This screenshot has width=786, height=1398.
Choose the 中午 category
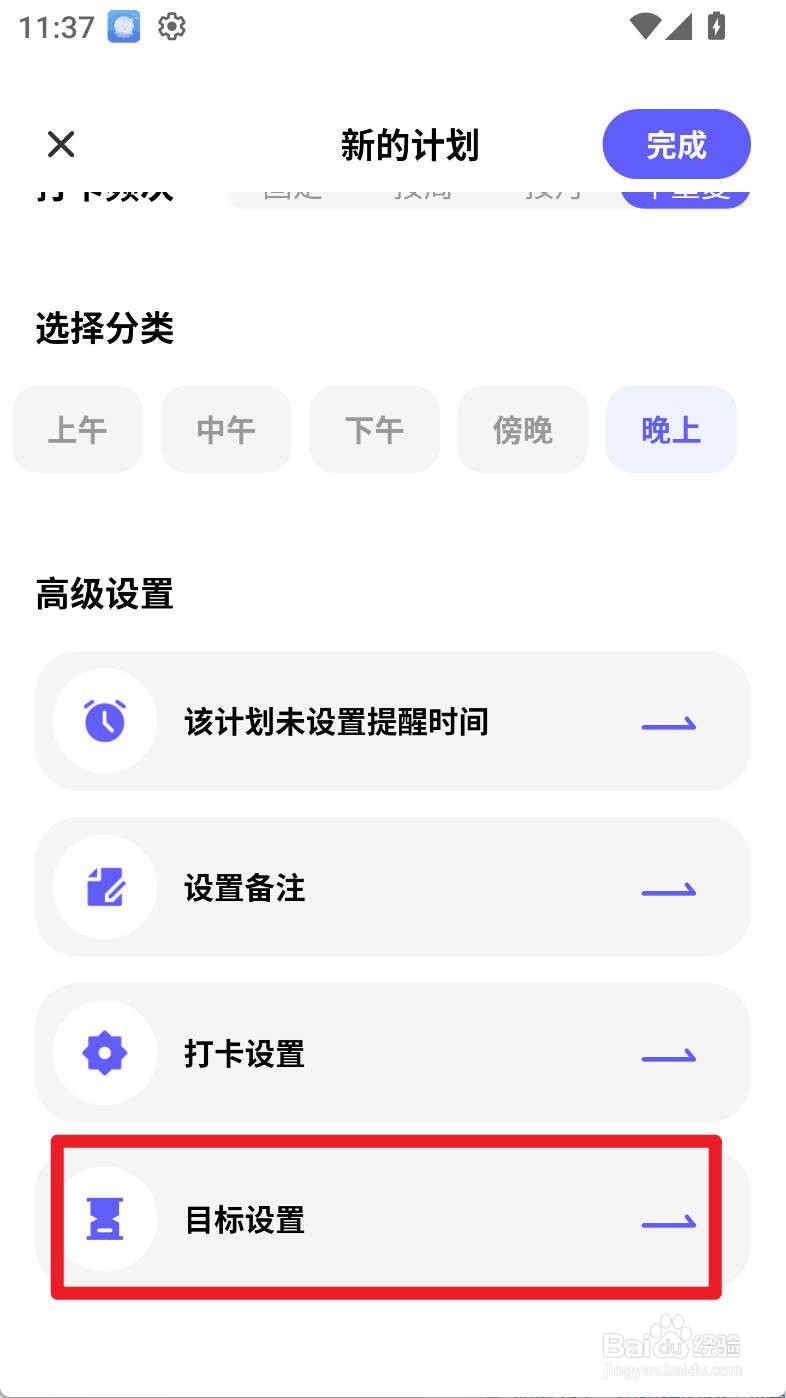click(x=226, y=430)
